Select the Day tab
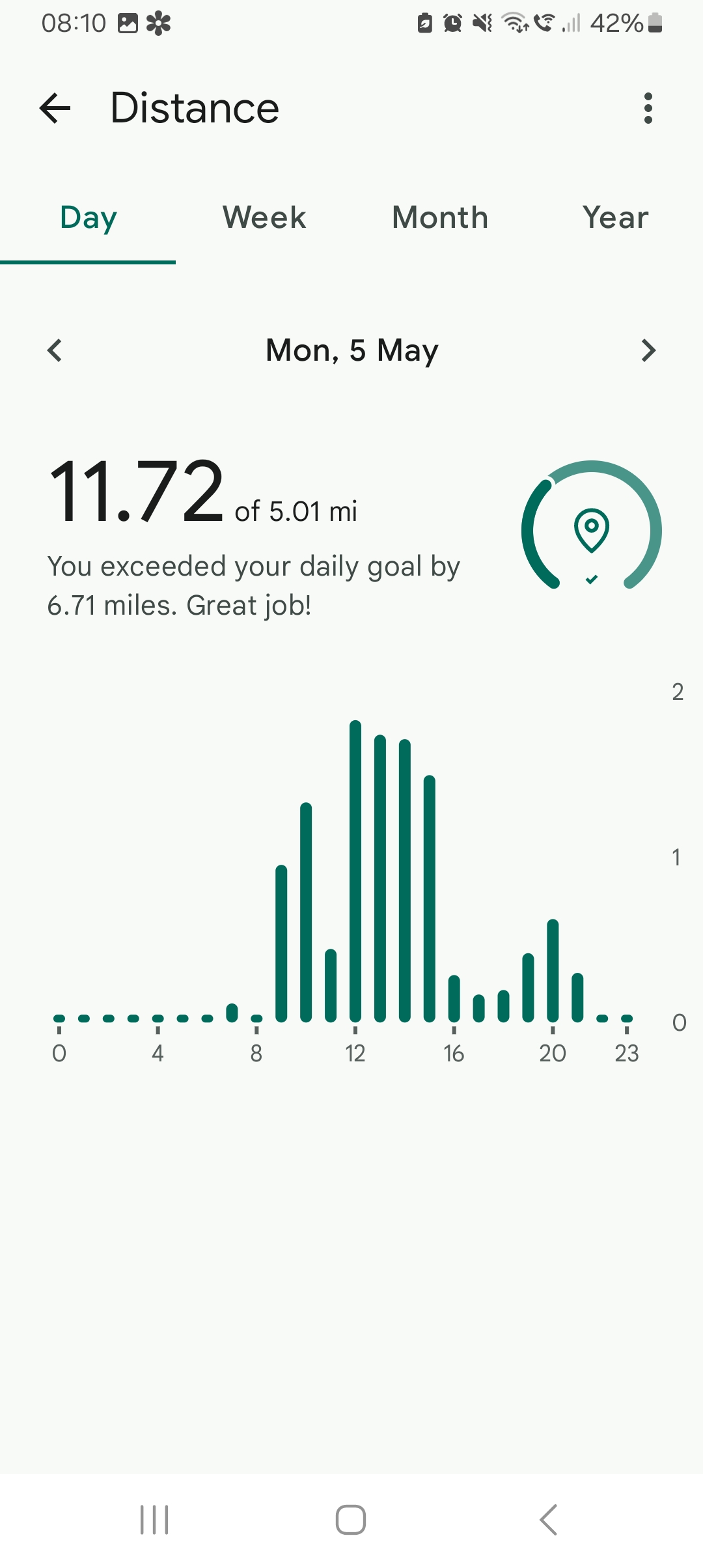The image size is (703, 1568). [x=88, y=218]
